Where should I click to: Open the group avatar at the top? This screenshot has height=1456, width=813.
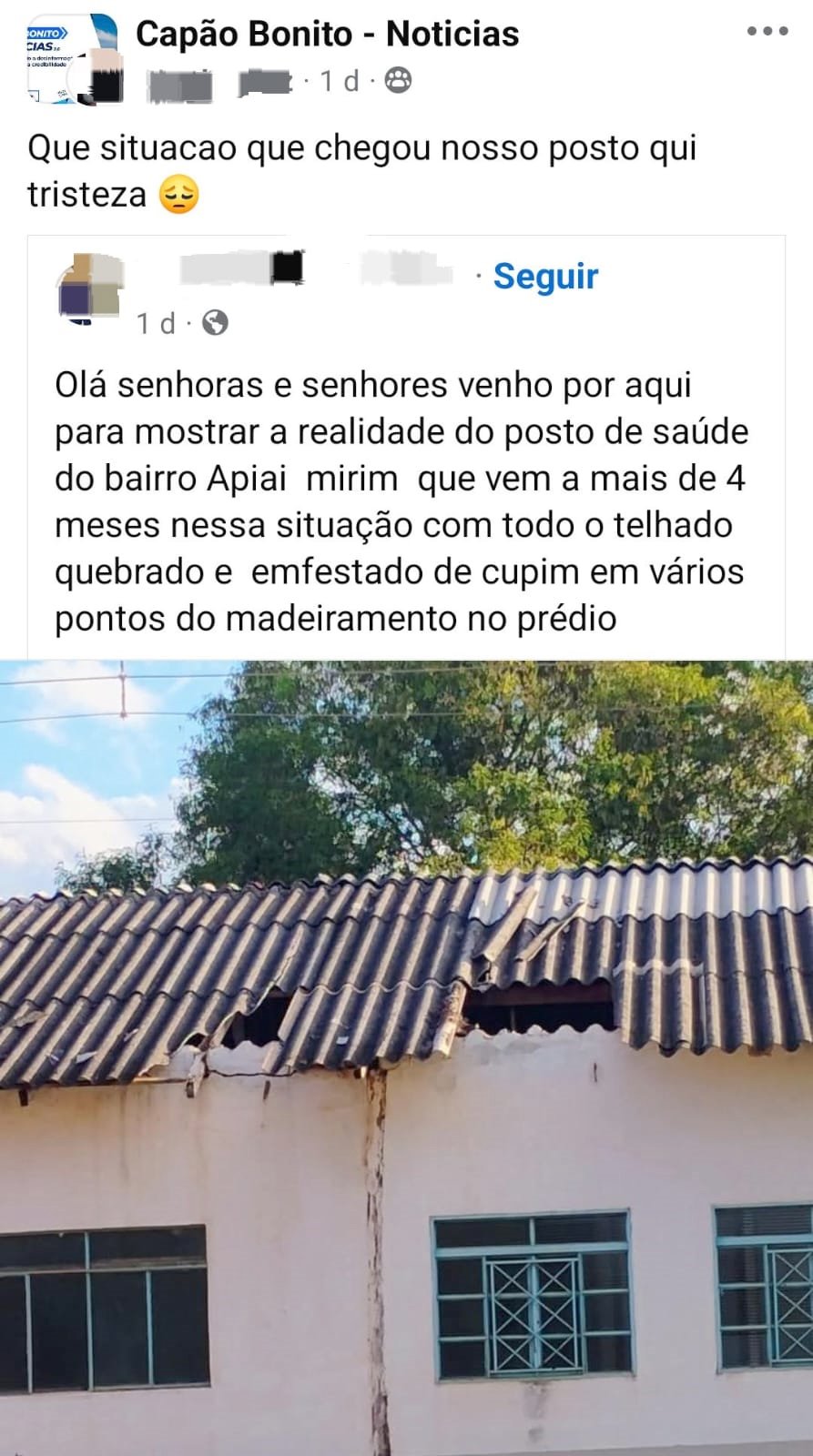[72, 60]
